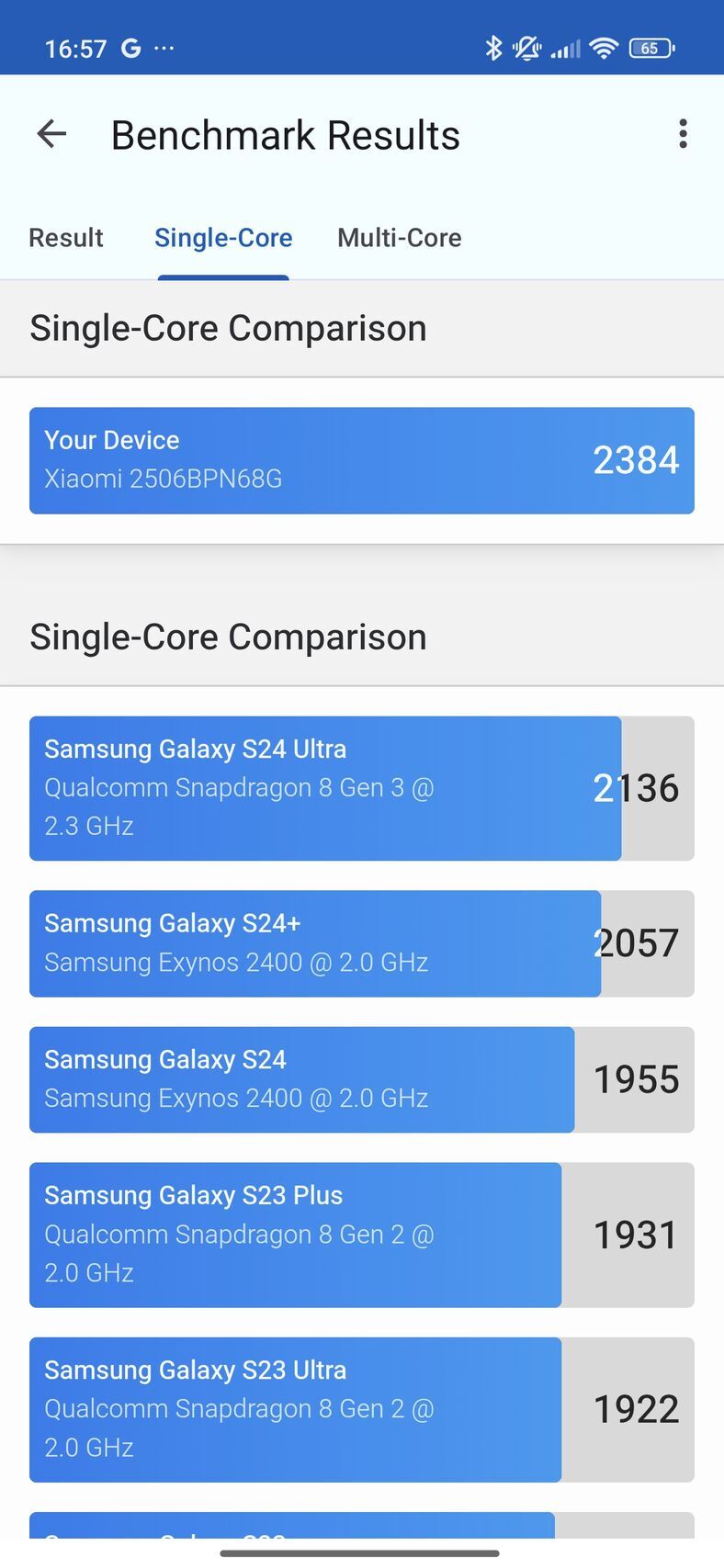
Task: Tap the G notification icon
Action: [129, 47]
